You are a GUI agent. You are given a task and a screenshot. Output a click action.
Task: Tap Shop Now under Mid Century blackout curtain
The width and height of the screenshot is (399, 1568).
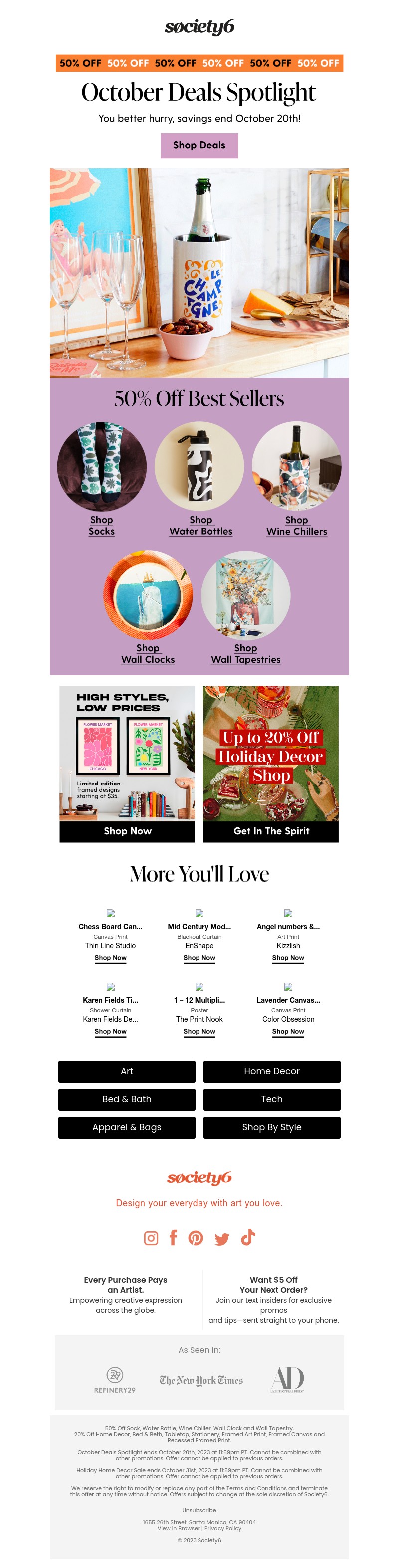tap(199, 958)
